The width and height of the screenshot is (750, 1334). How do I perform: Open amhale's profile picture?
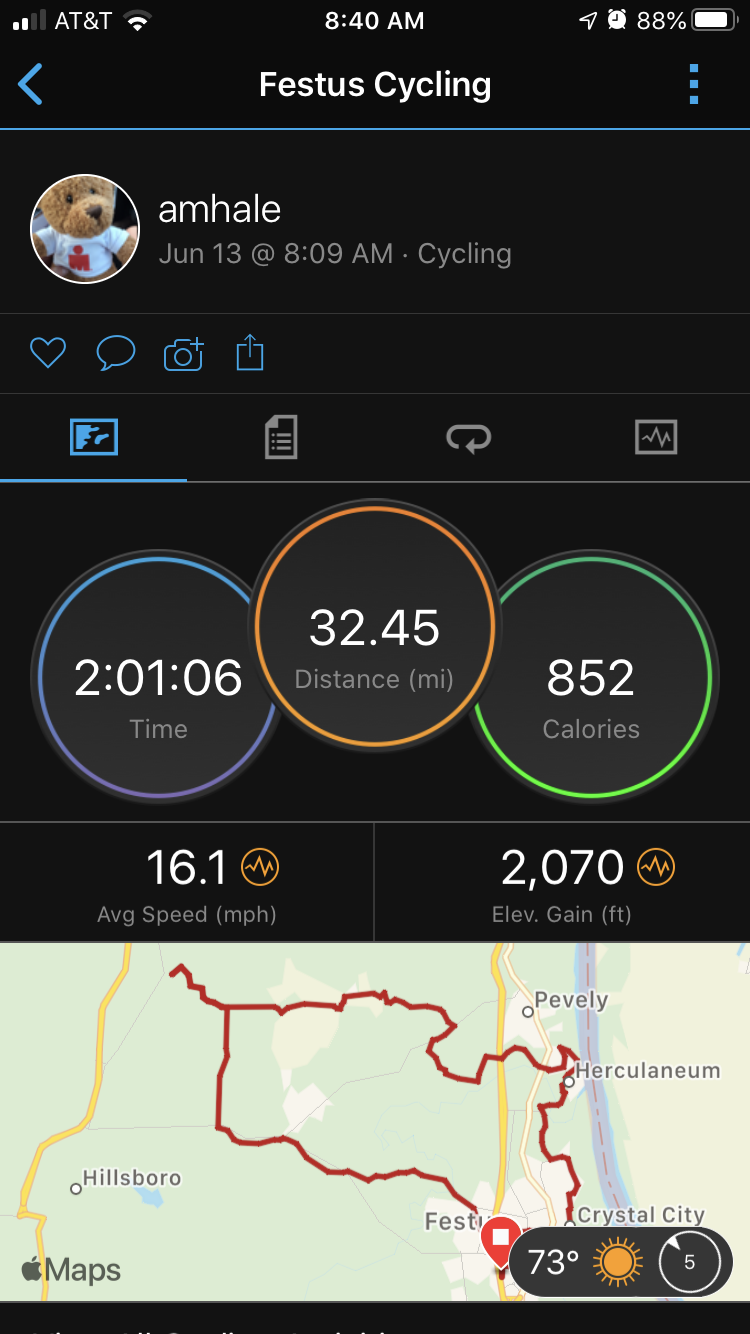(85, 228)
